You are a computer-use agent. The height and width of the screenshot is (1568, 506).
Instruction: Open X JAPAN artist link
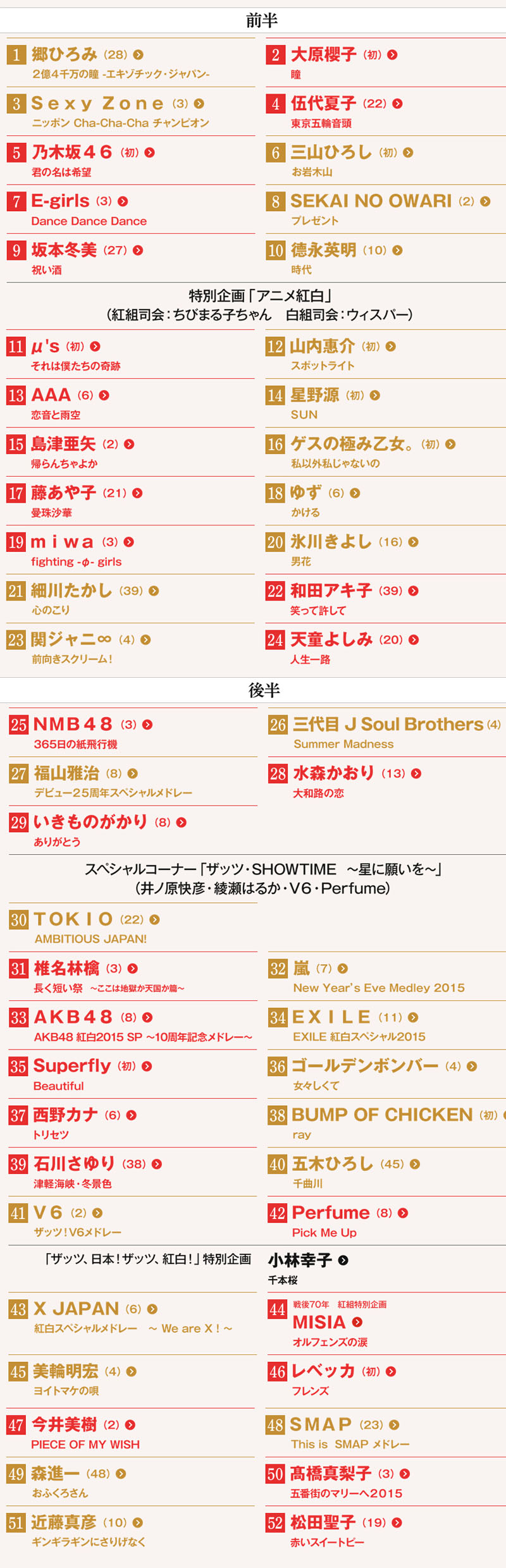pos(76,1309)
